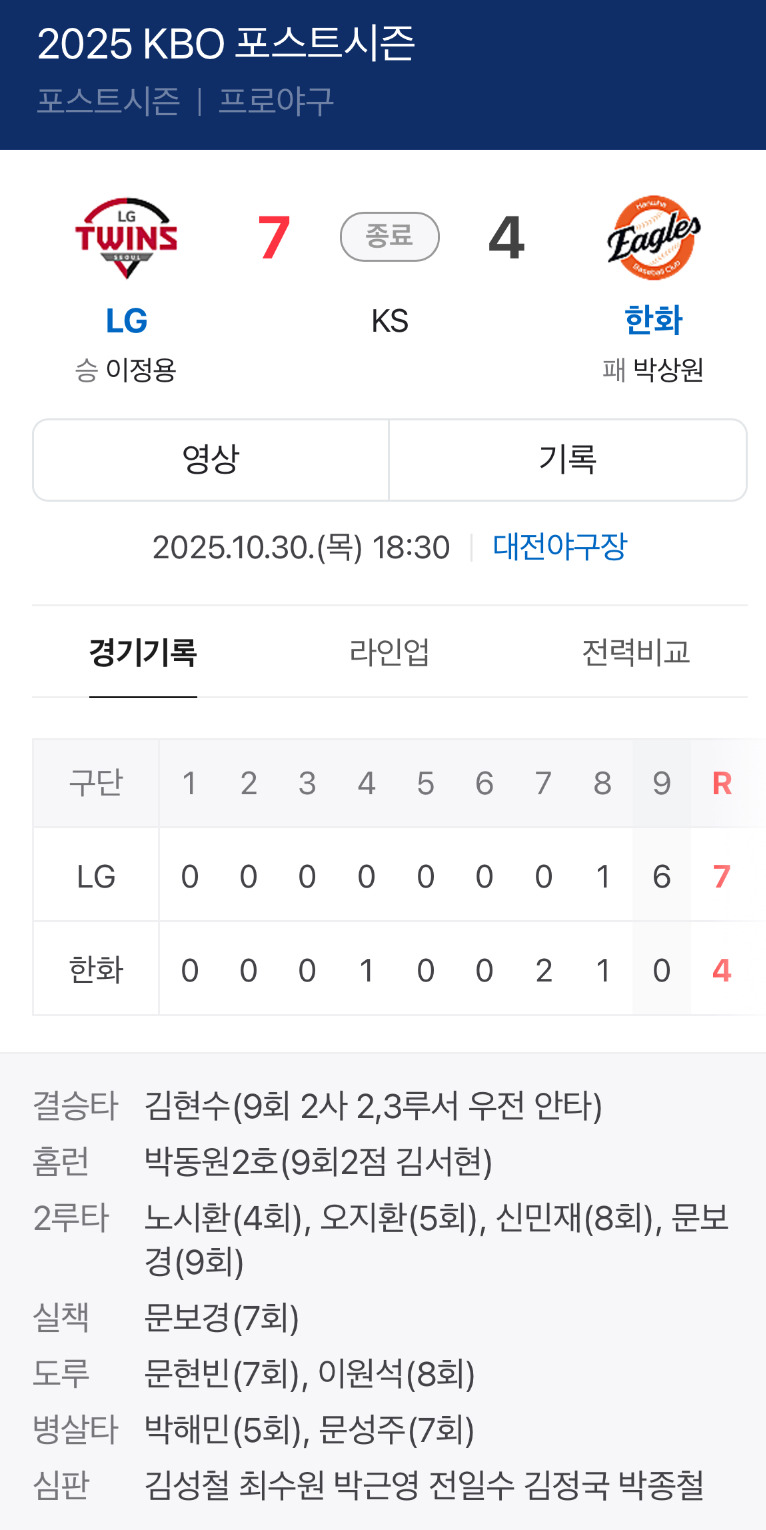766x1530 pixels.
Task: Open the 기록 records button
Action: pos(567,460)
